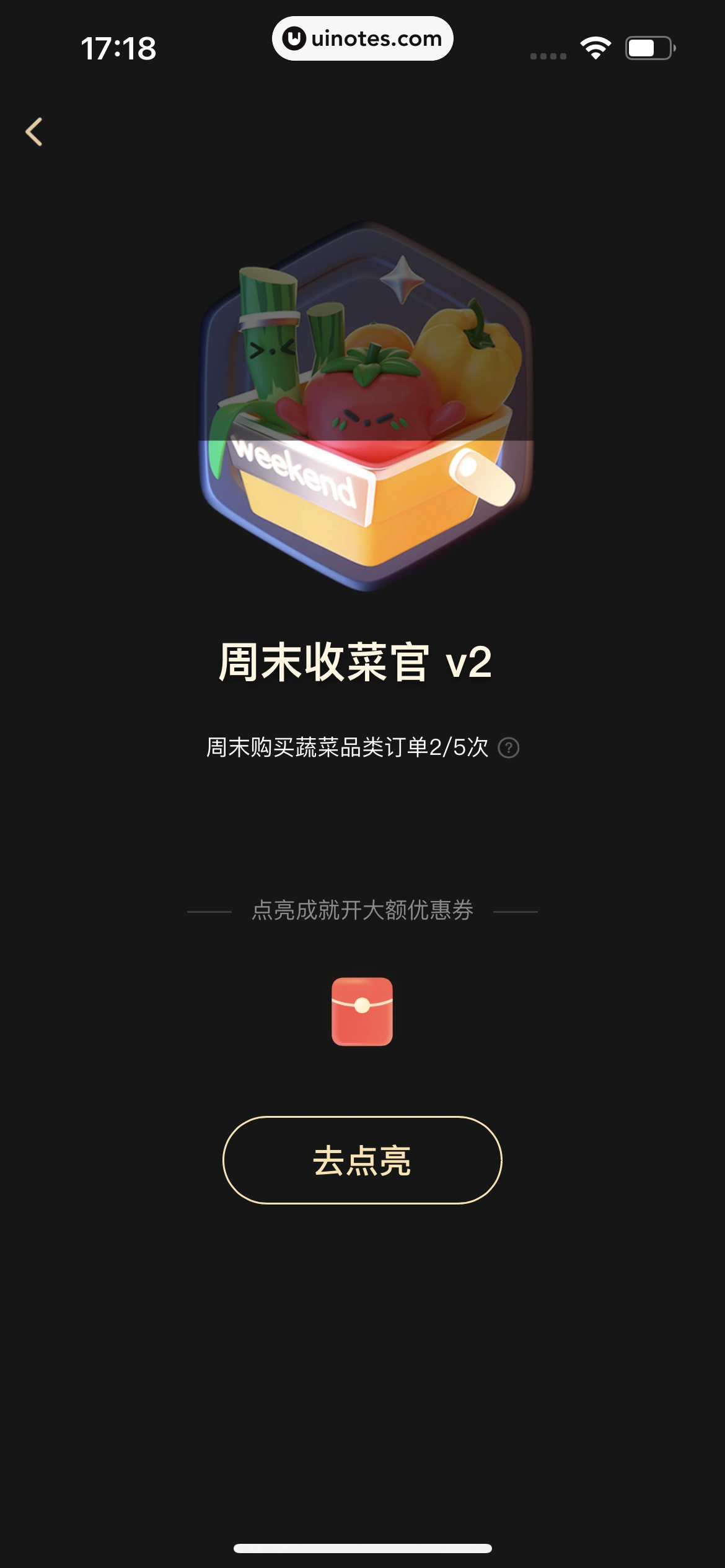Image resolution: width=725 pixels, height=1568 pixels.
Task: Tap the home indicator bar at bottom
Action: click(362, 1547)
